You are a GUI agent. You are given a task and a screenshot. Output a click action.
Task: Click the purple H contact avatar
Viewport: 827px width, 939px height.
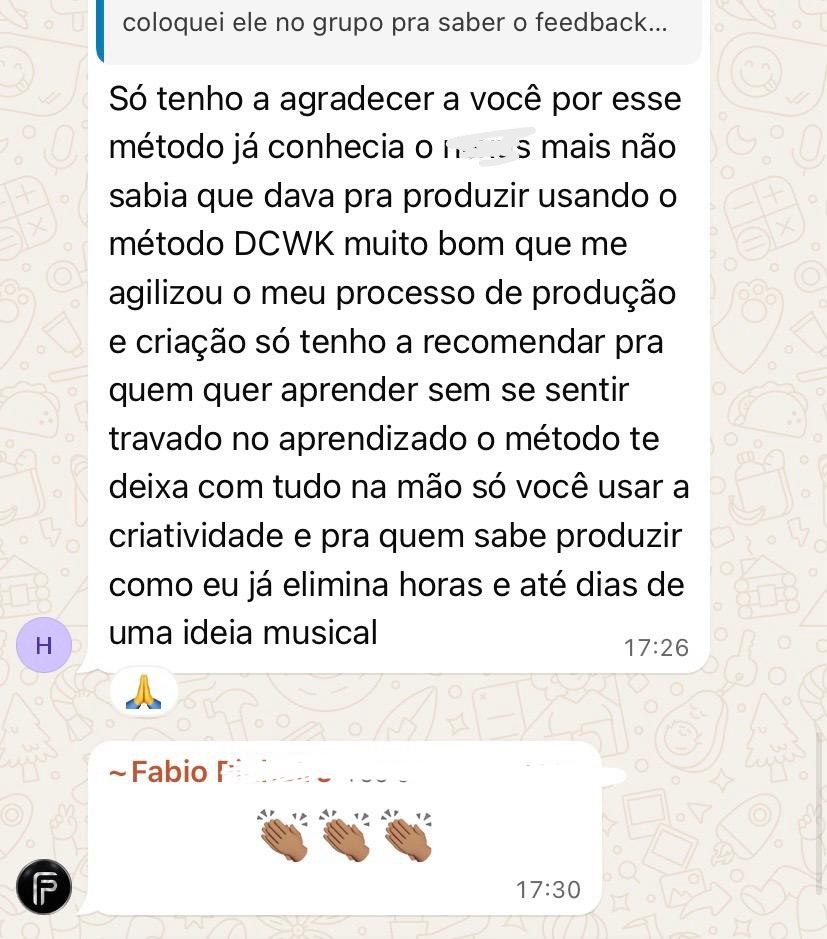[42, 645]
